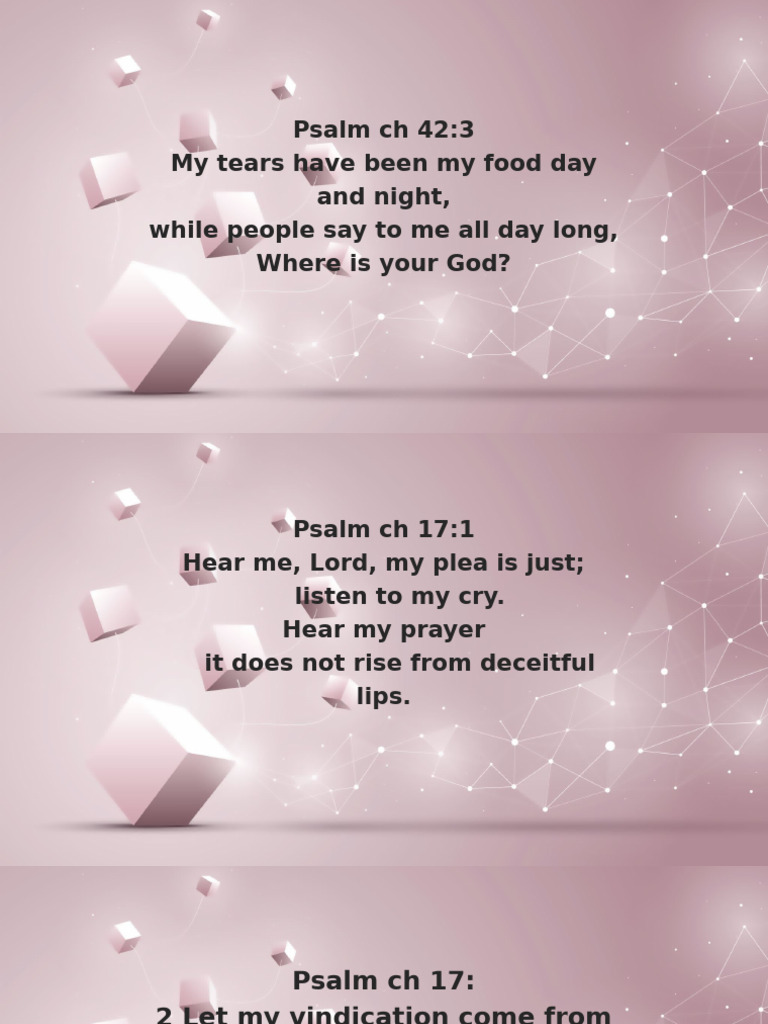Open the Psalm ch 17:1 verse card
This screenshot has width=768, height=1024.
tap(384, 649)
